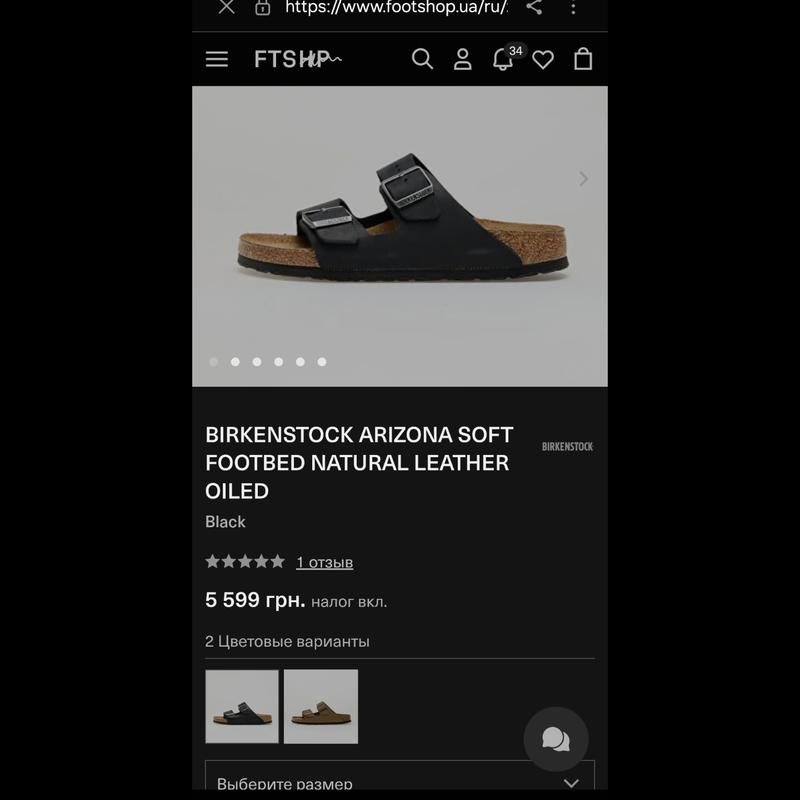Open the wishlist heart icon
Image resolution: width=800 pixels, height=800 pixels.
click(543, 60)
